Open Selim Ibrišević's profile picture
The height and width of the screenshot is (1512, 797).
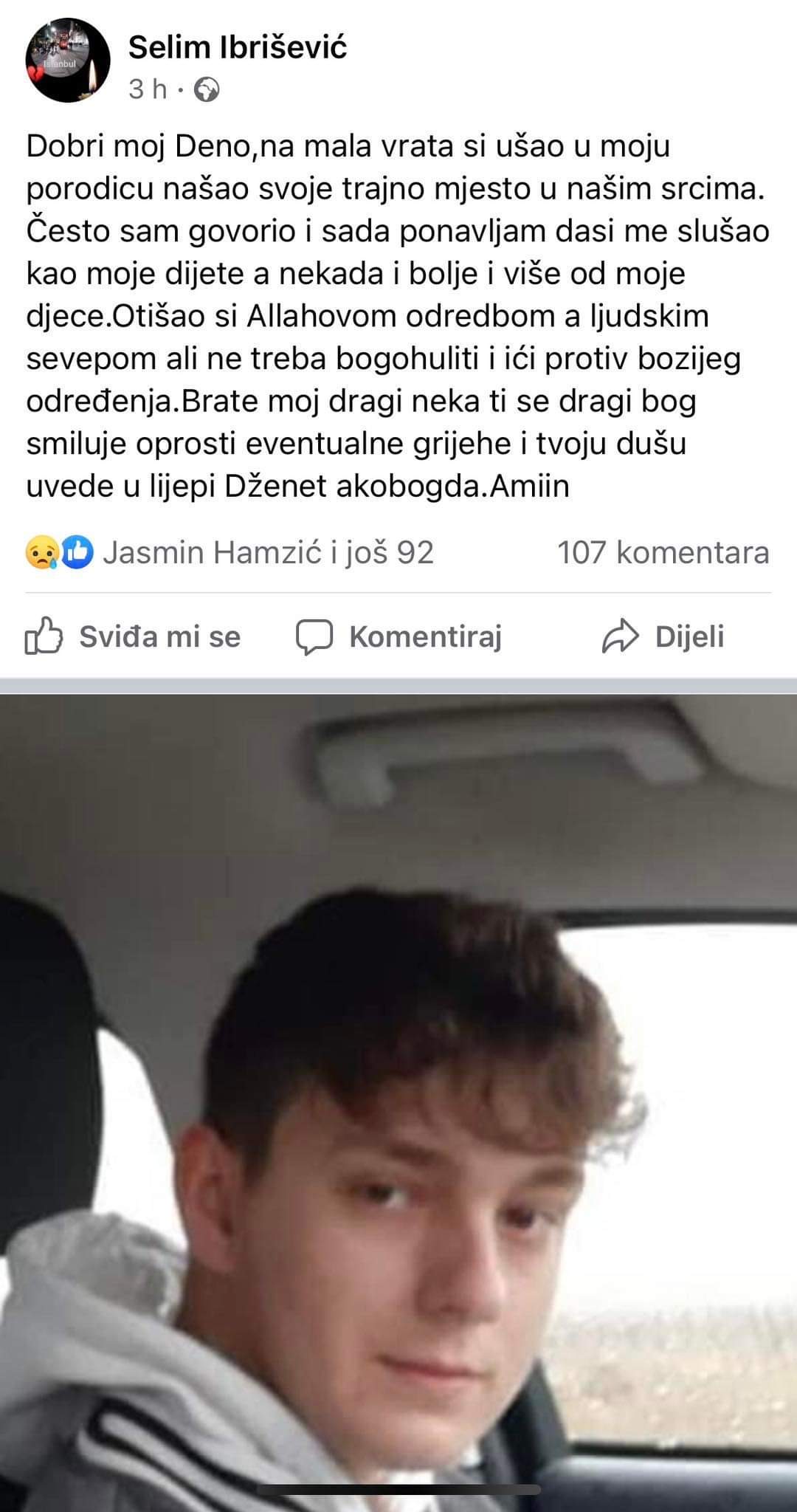(67, 61)
